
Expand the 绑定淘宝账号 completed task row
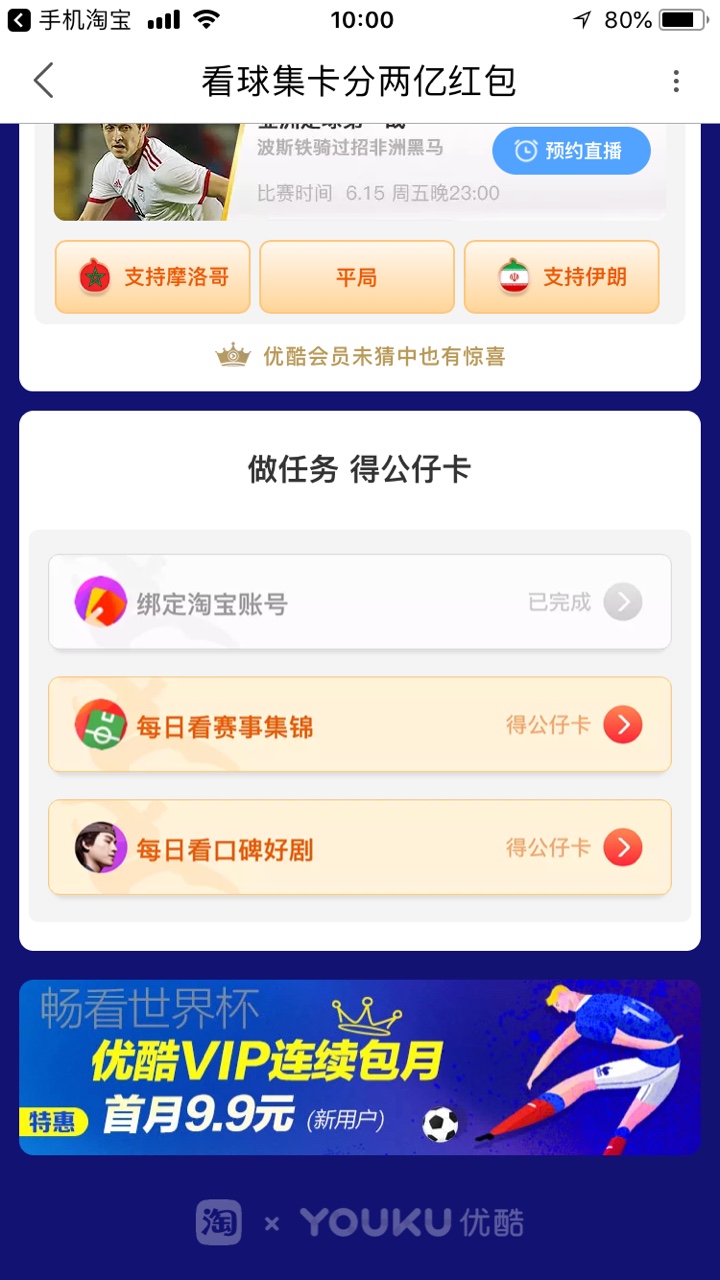point(623,601)
